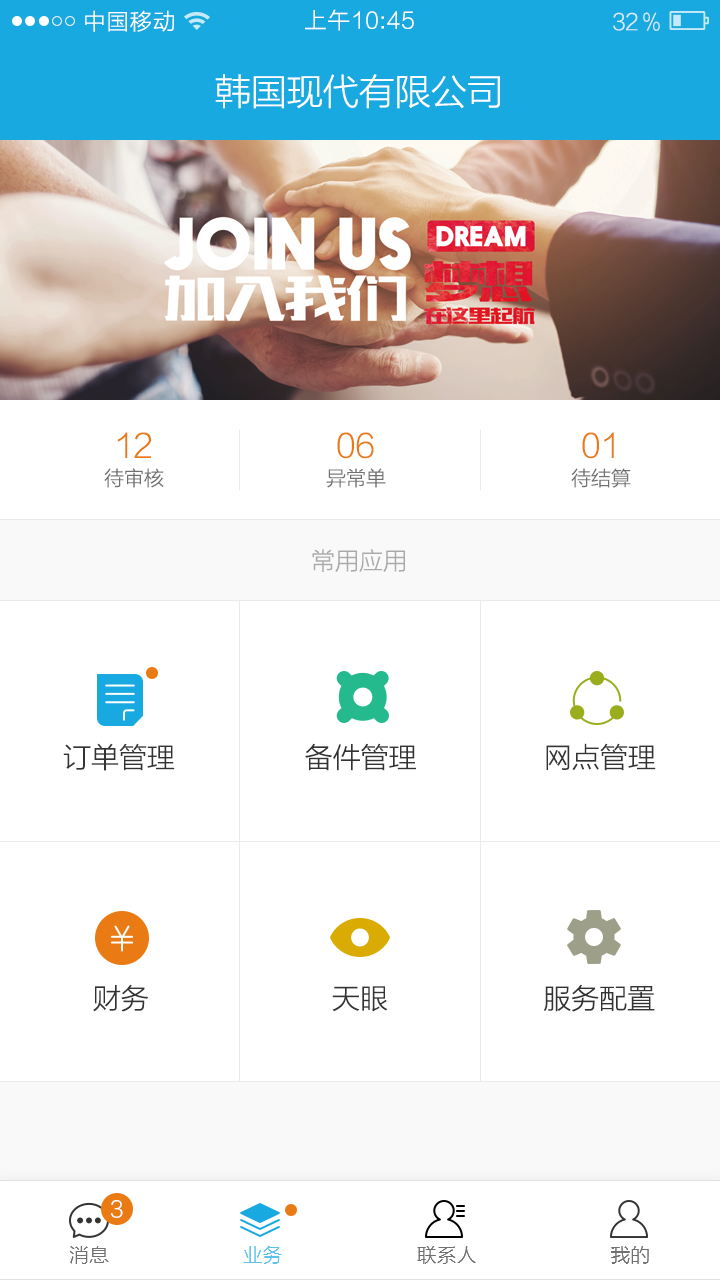
Task: Open the 天眼 eye feature
Action: tap(360, 962)
